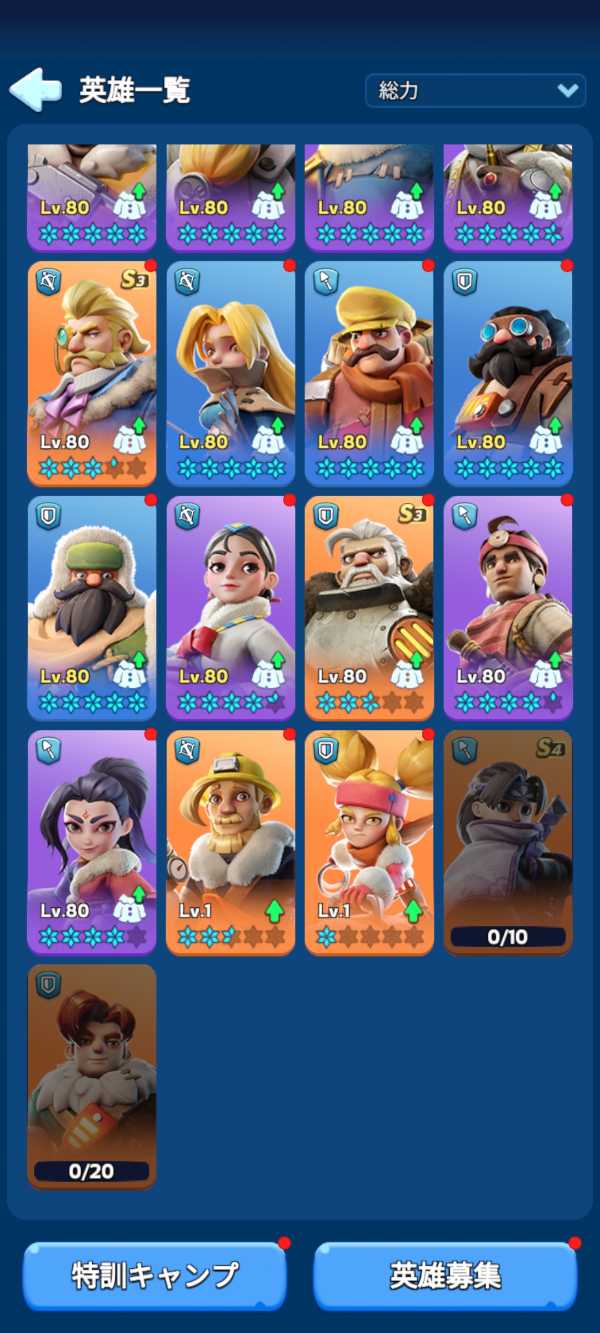Open the fur-hat hero with a big black beard
This screenshot has height=1333, width=600.
[92, 608]
